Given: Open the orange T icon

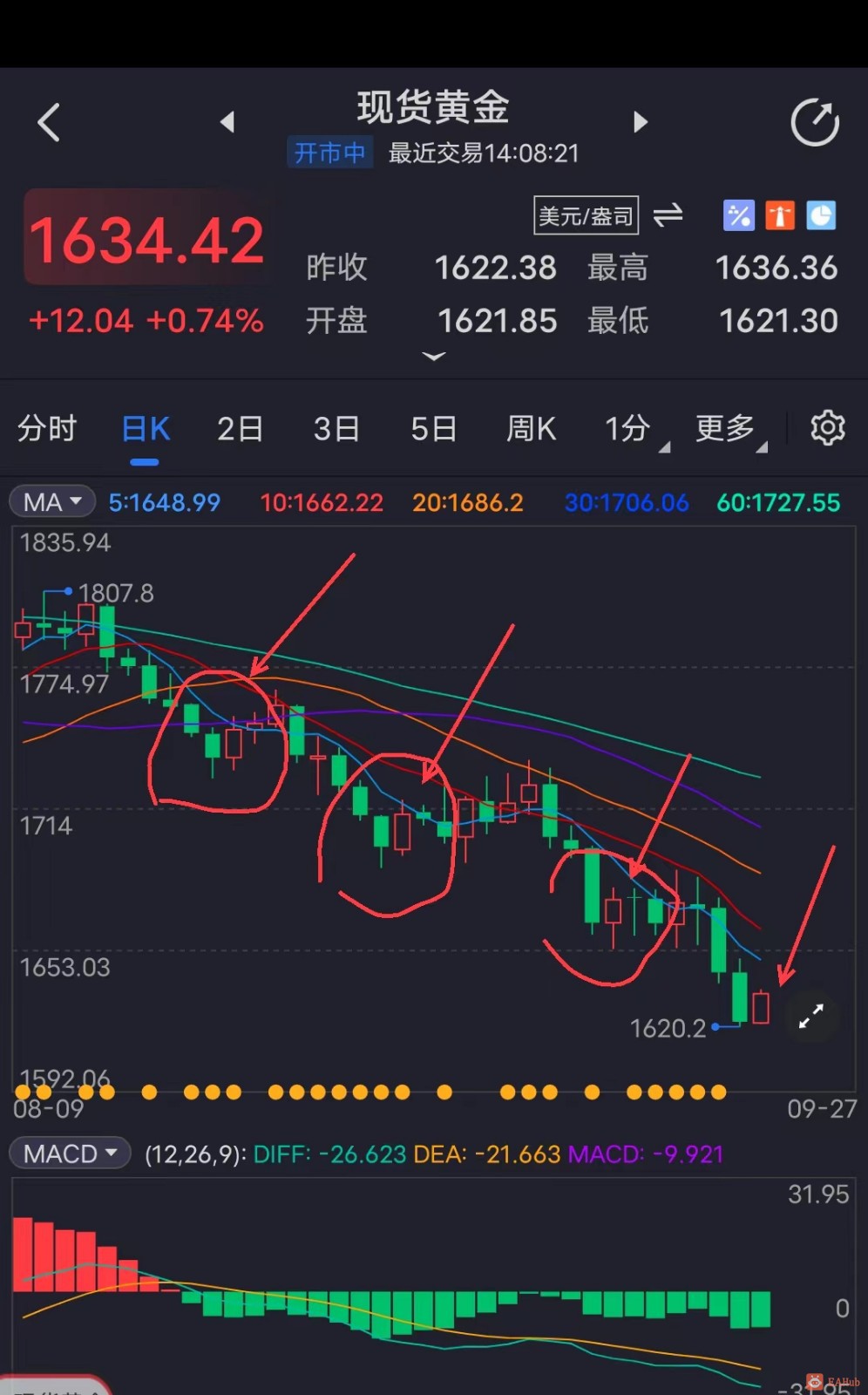Looking at the screenshot, I should pos(780,215).
